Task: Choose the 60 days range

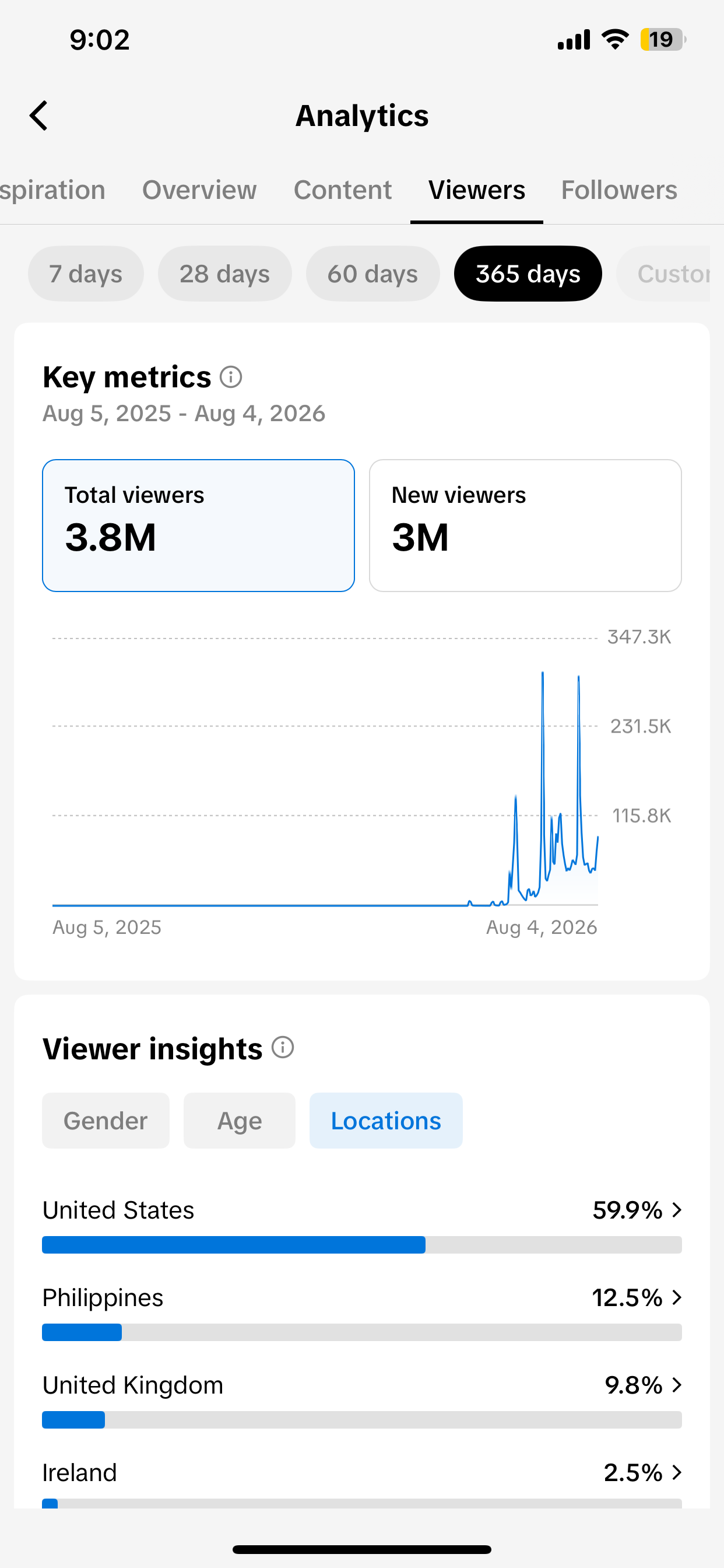Action: pyautogui.click(x=373, y=274)
